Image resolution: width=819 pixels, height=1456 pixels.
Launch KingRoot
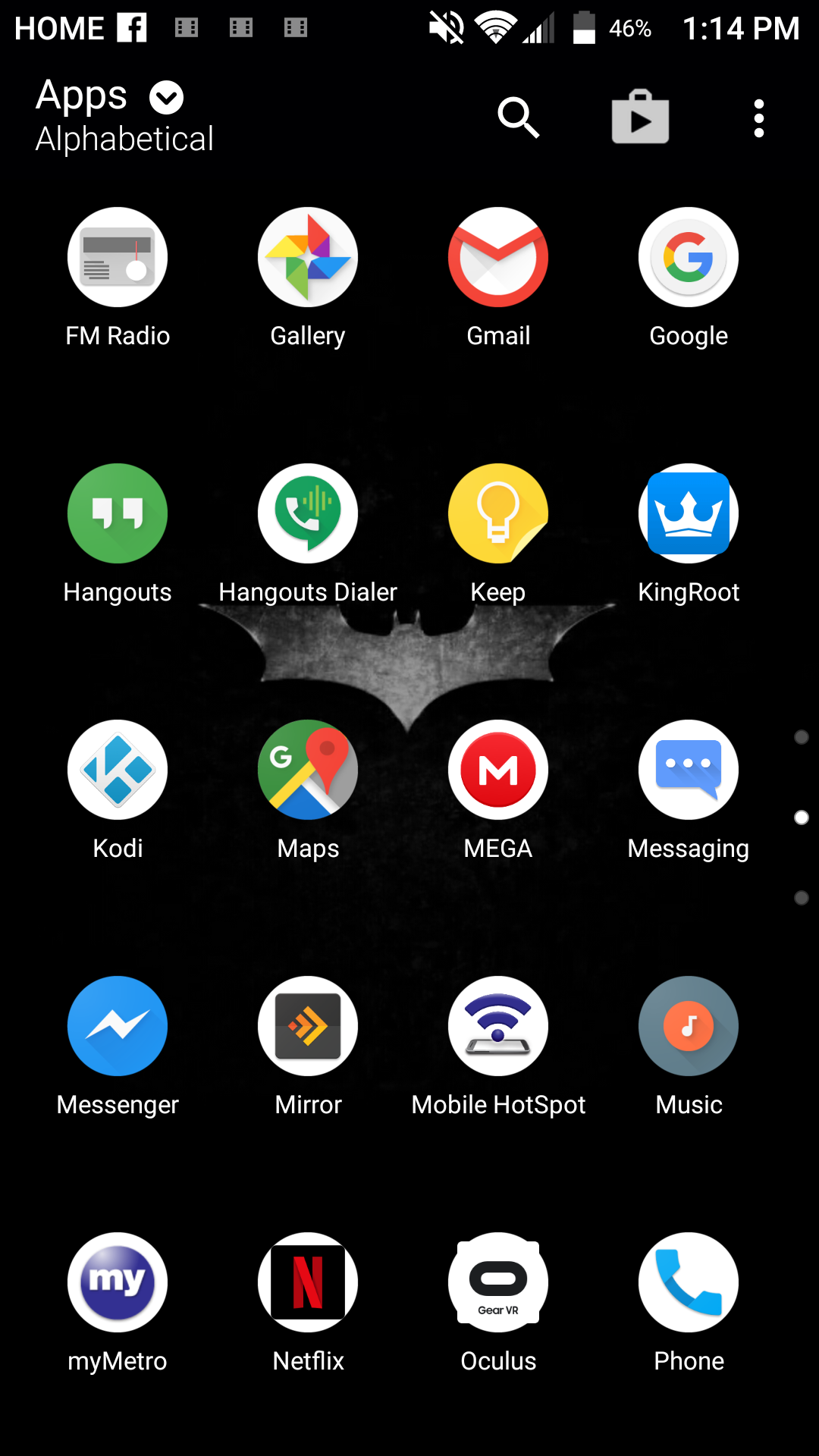coord(689,514)
